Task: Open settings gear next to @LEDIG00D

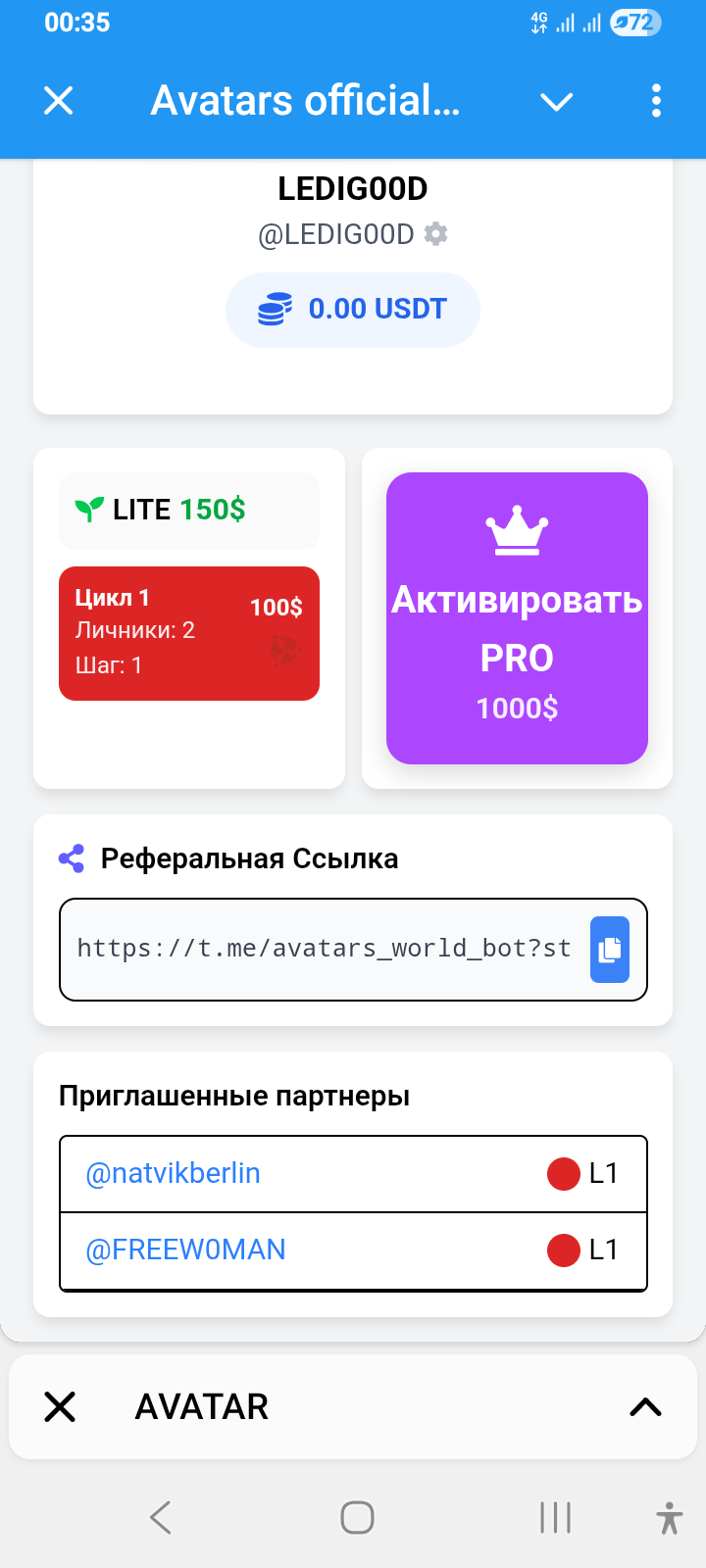Action: [436, 234]
